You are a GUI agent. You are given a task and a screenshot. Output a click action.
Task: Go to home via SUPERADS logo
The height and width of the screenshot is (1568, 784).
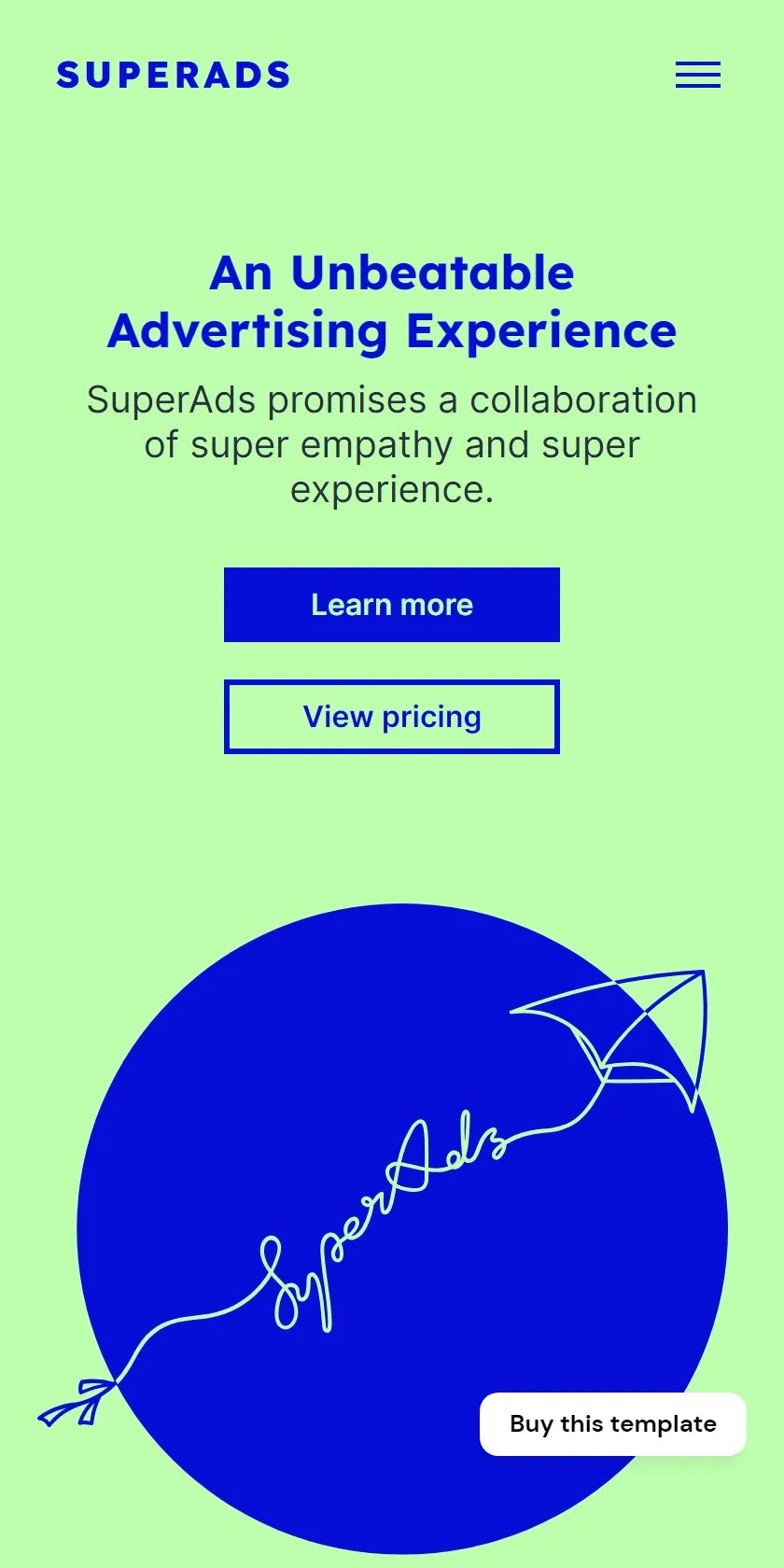click(x=174, y=75)
